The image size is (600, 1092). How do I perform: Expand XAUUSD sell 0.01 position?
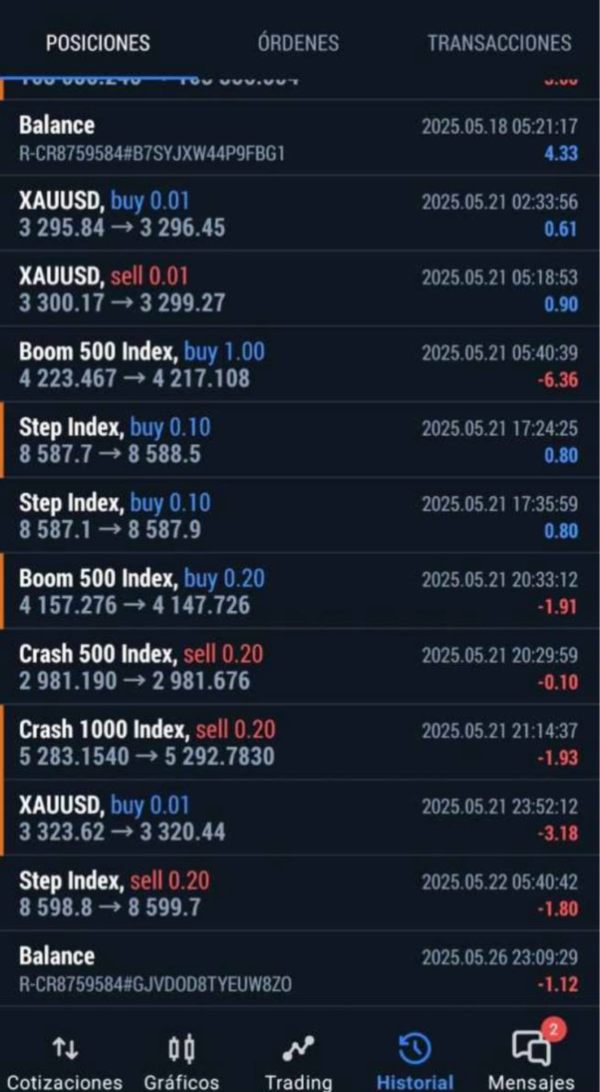pyautogui.click(x=300, y=289)
